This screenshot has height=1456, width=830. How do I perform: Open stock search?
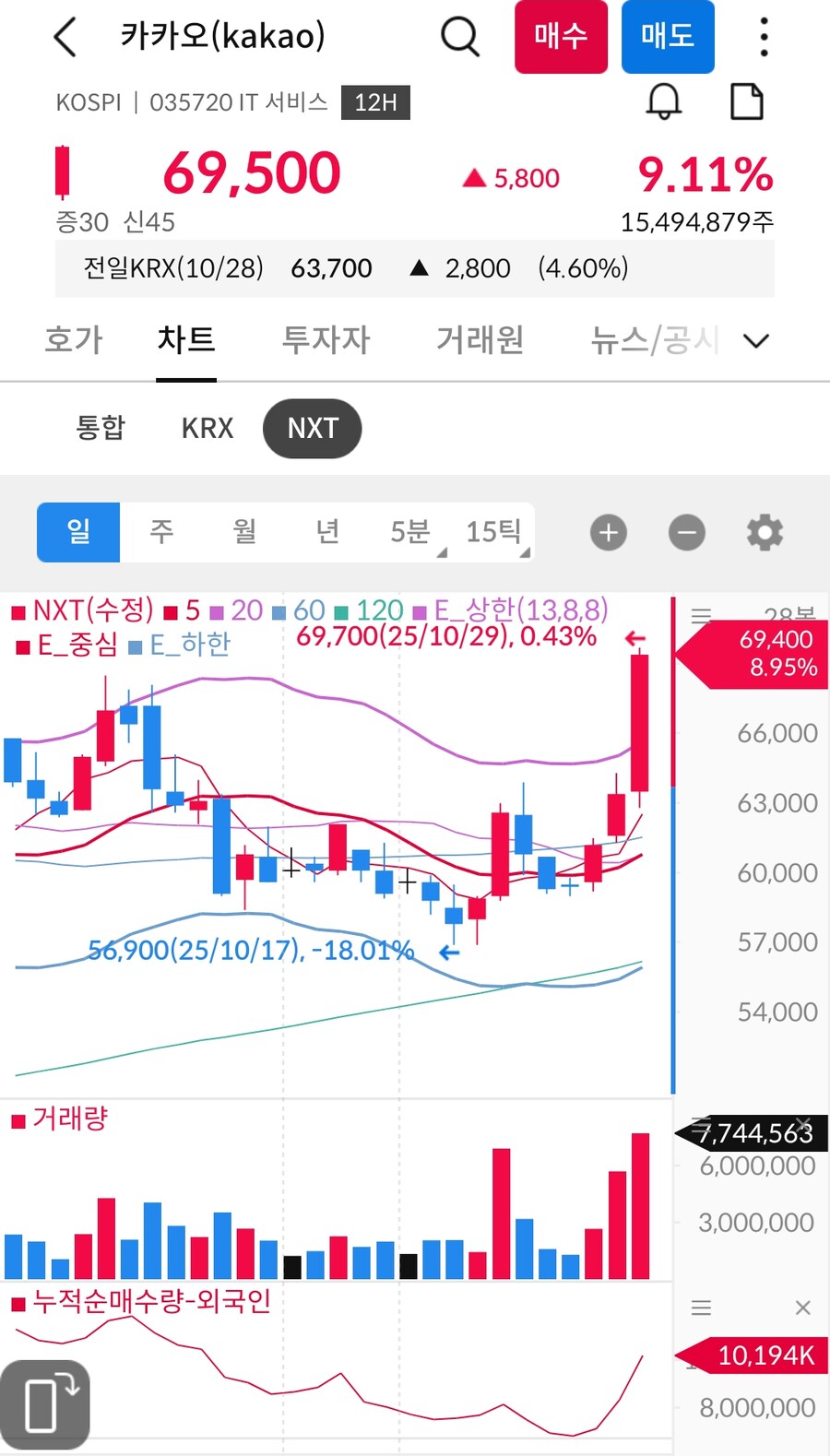[x=460, y=37]
